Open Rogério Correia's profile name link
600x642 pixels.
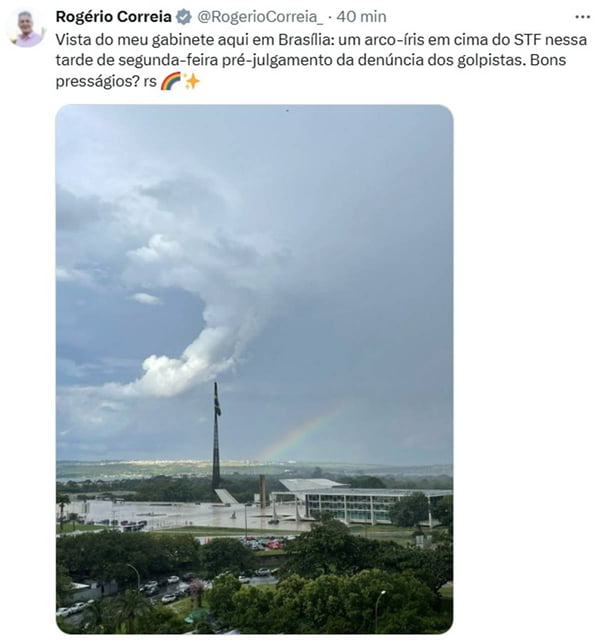click(113, 17)
